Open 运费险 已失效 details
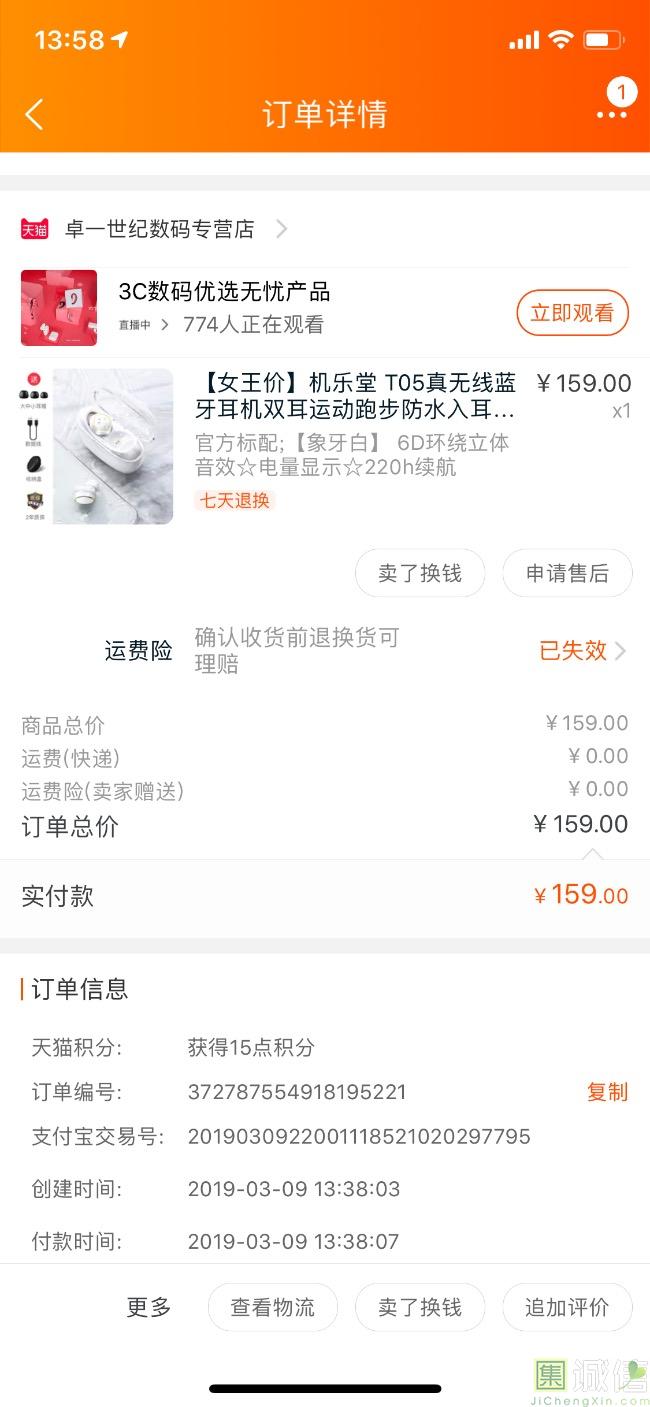This screenshot has height=1407, width=650. coord(582,651)
